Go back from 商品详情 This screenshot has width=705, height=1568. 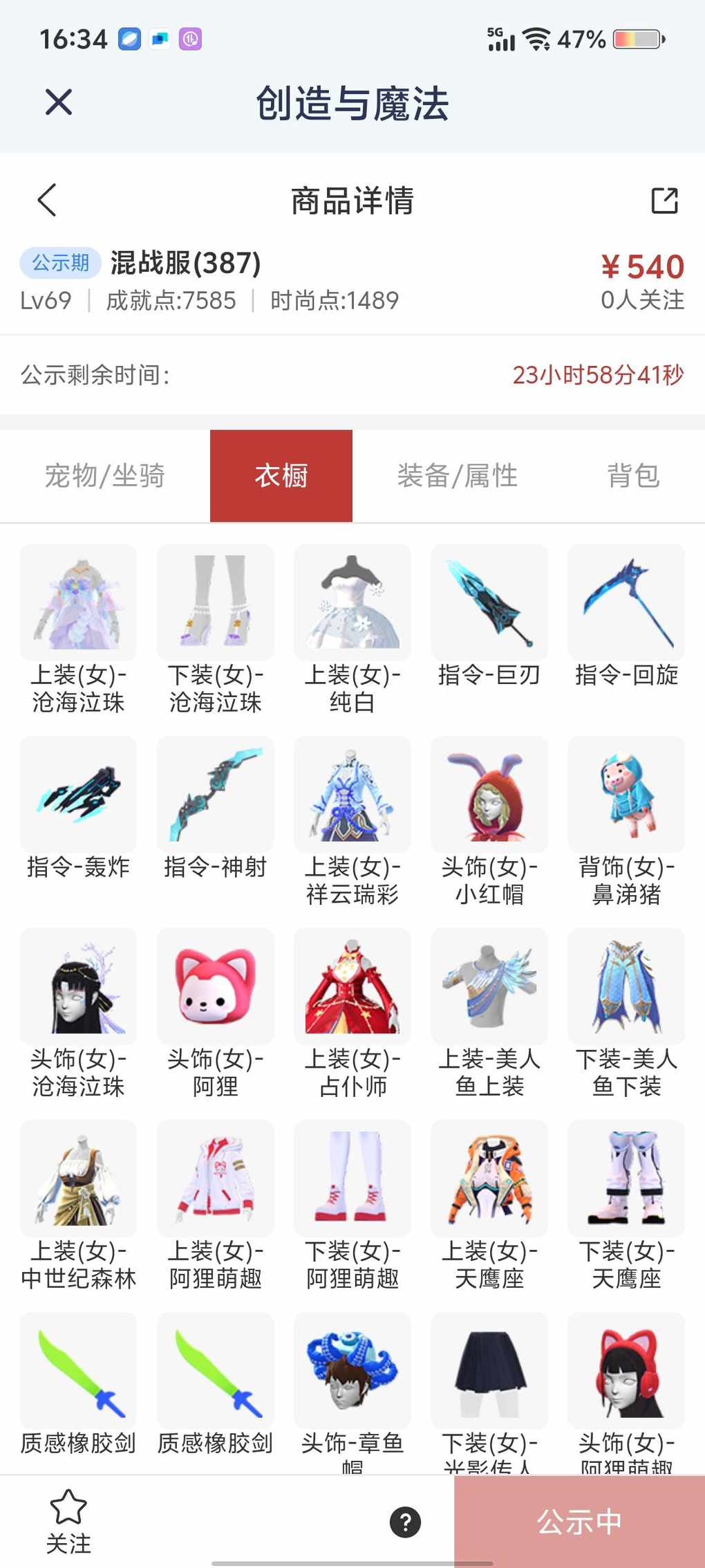(47, 201)
